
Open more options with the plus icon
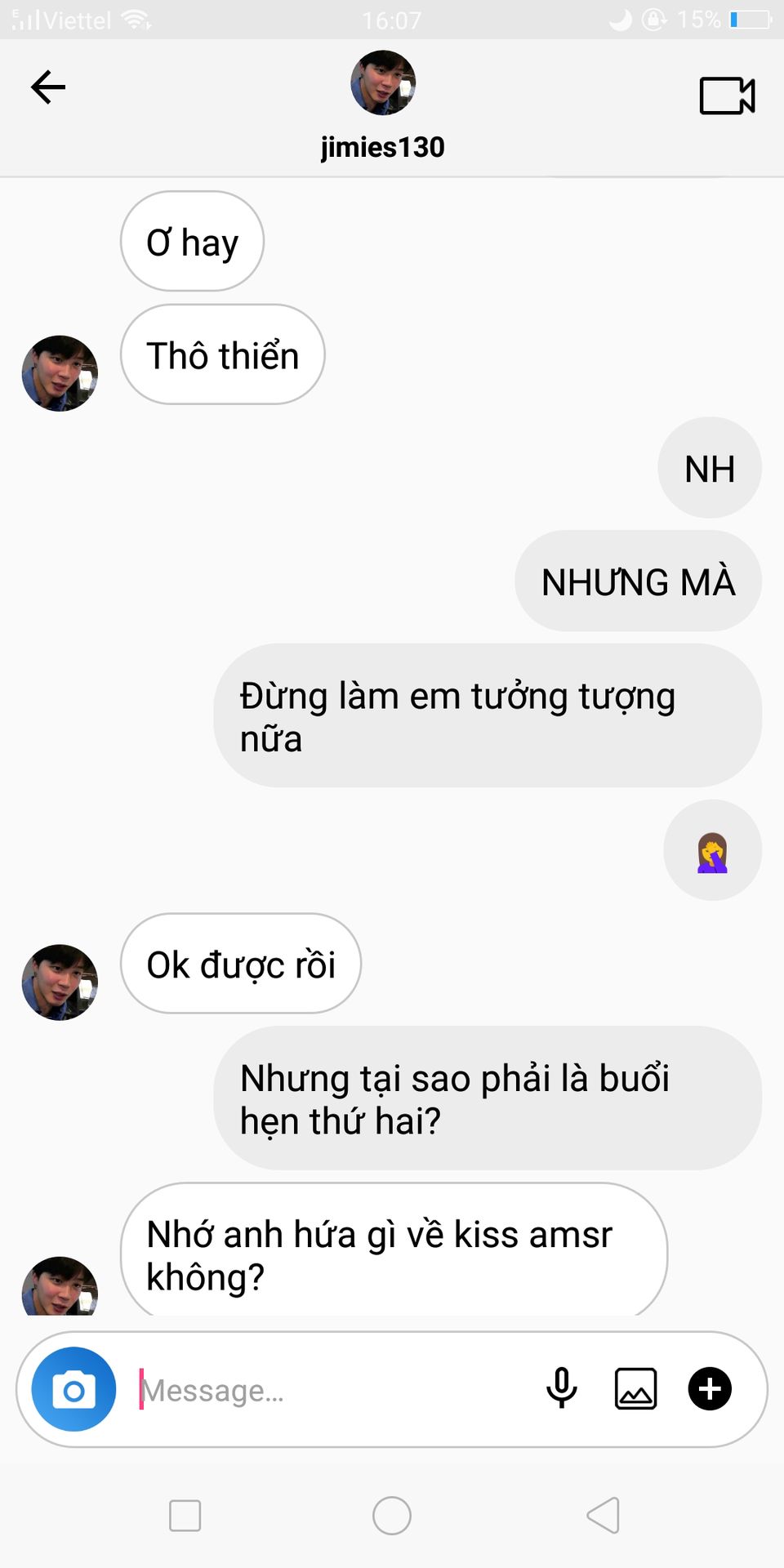point(710,1388)
